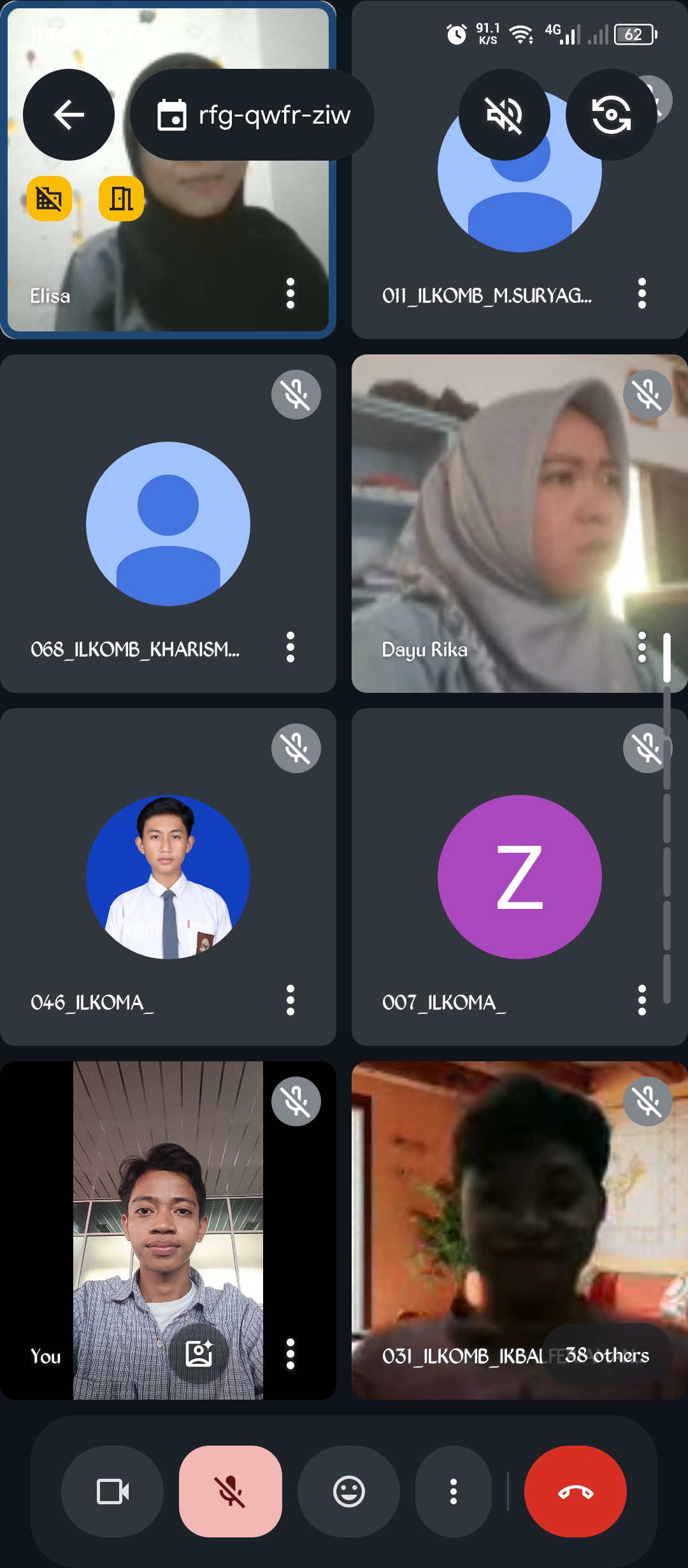
Task: Open options for Dayu Rika's tile
Action: coord(642,647)
